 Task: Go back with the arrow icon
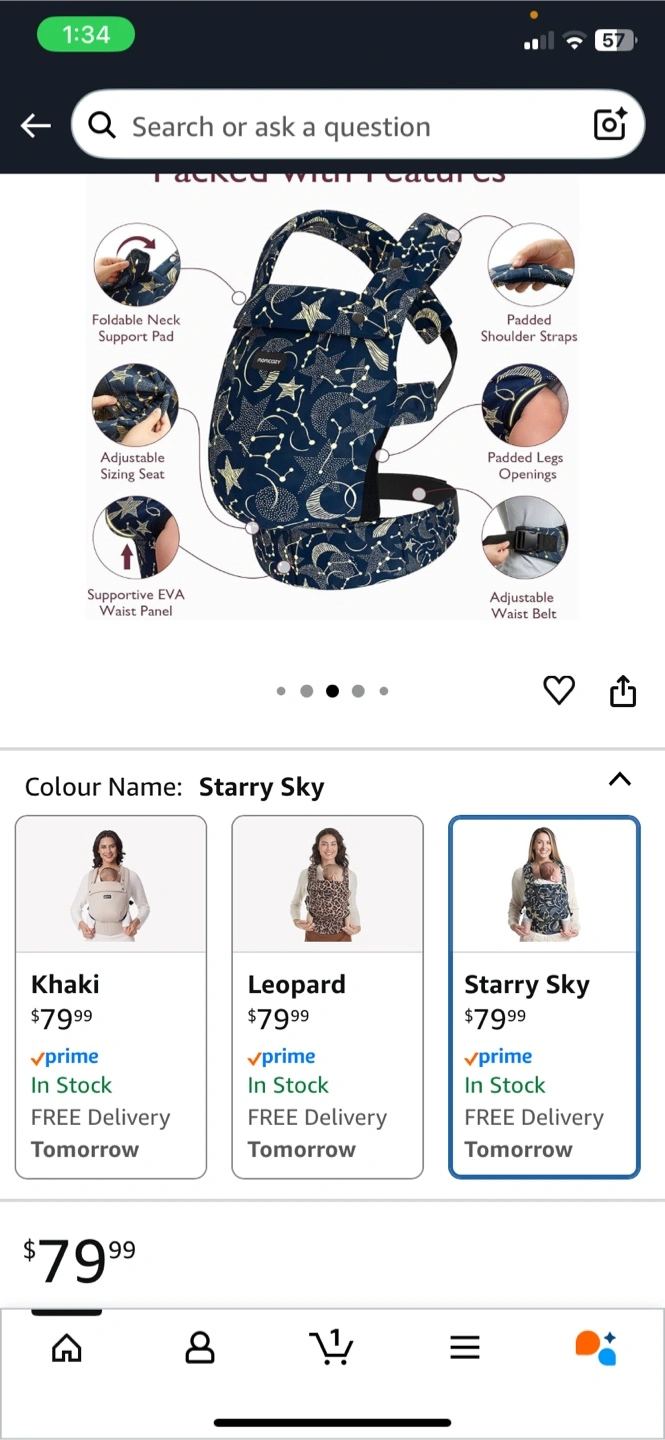click(36, 126)
